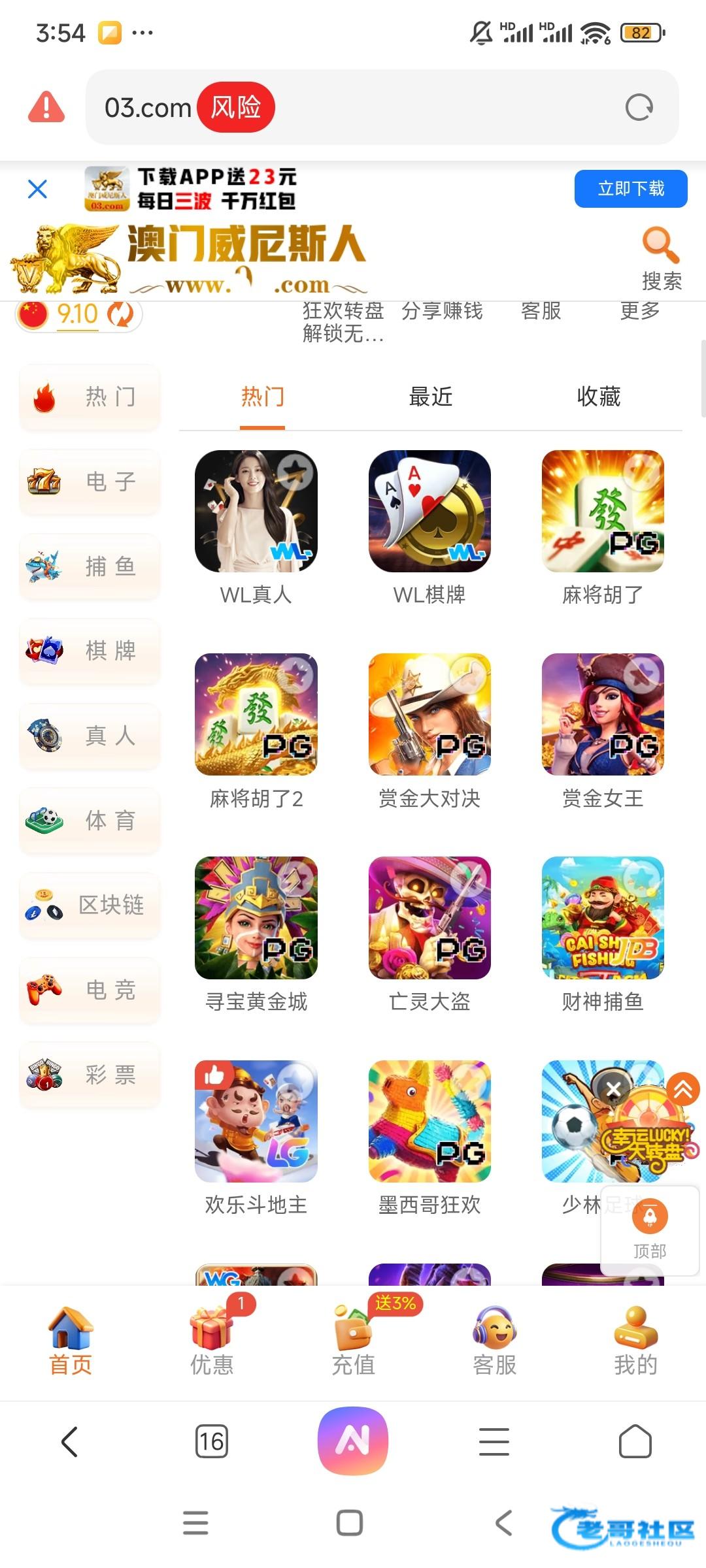Open the 麻将胡了2 game tile
Viewport: 706px width, 1568px height.
[x=256, y=715]
